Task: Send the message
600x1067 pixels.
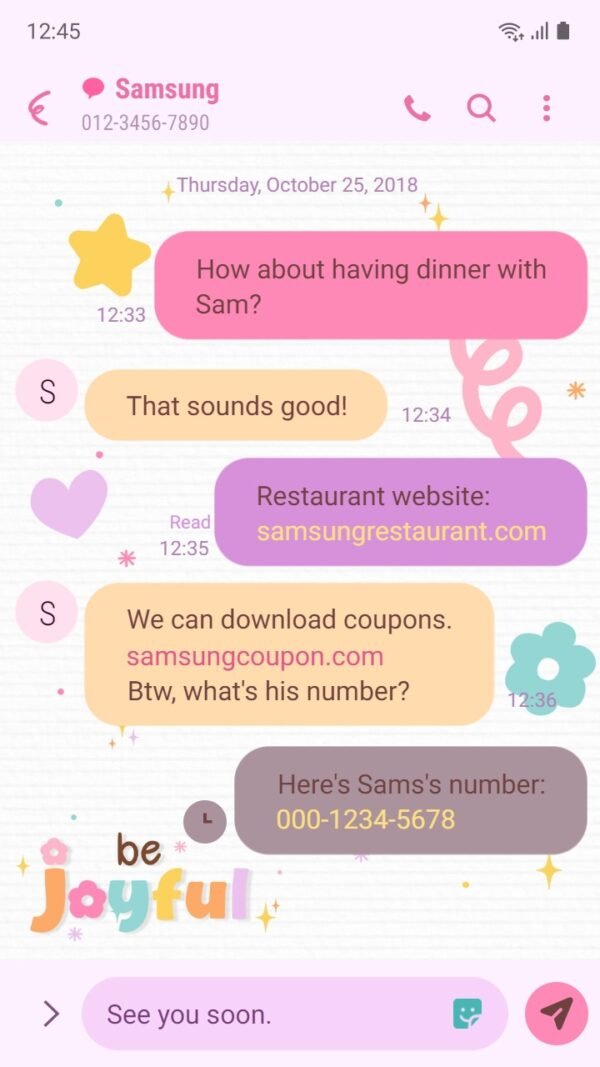Action: pos(556,1014)
